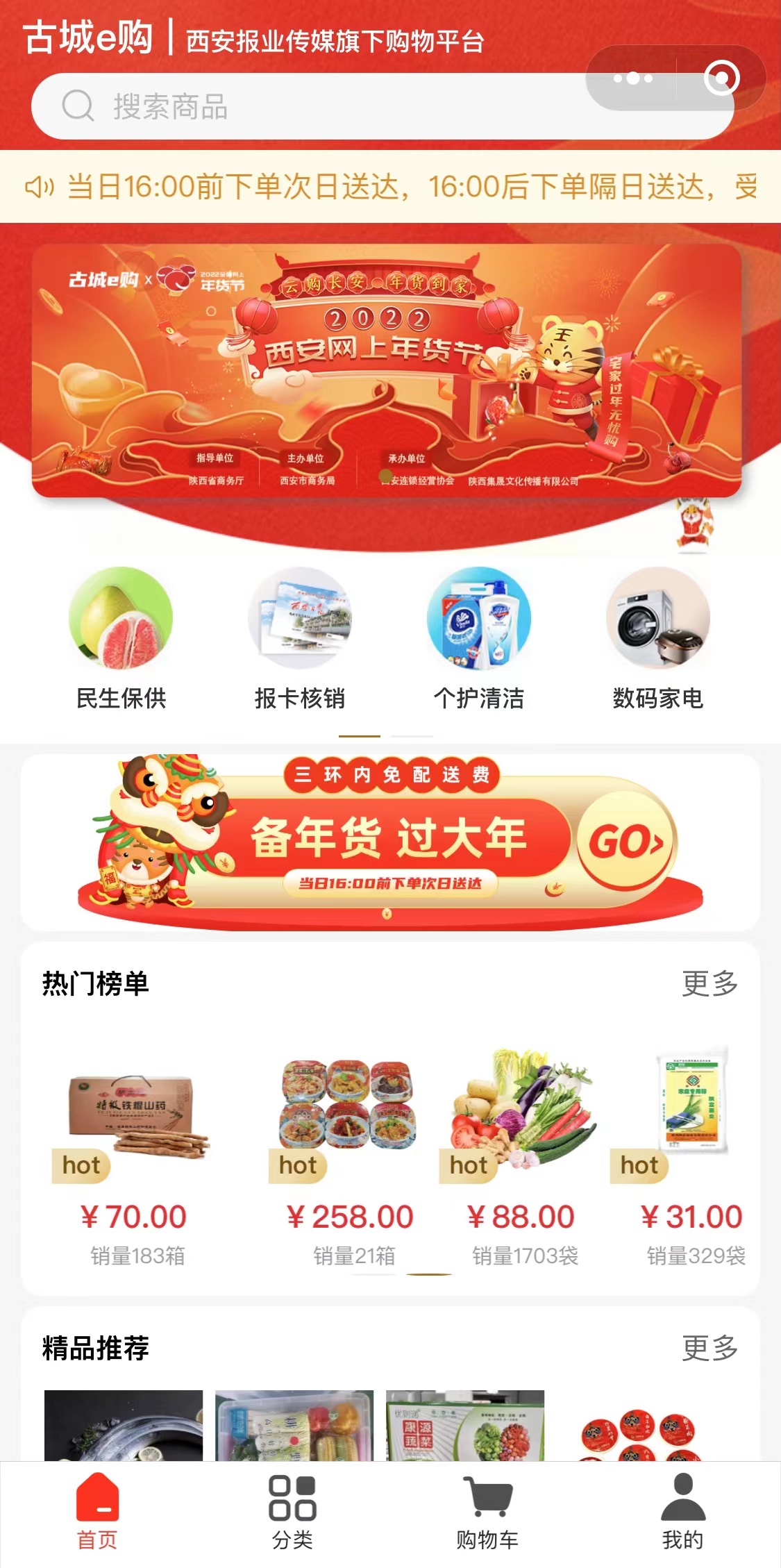
Task: Tap GO on 备年货过大年 banner
Action: coord(626,842)
